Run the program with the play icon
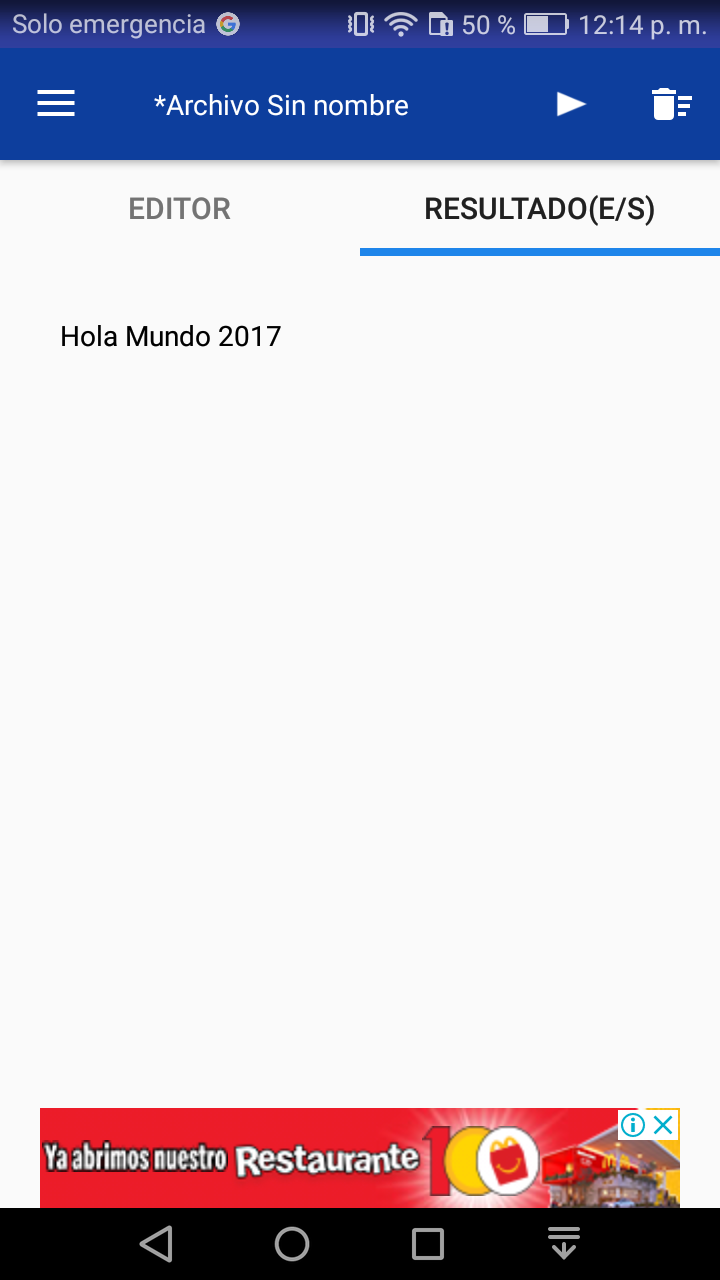This screenshot has height=1280, width=720. pyautogui.click(x=571, y=104)
